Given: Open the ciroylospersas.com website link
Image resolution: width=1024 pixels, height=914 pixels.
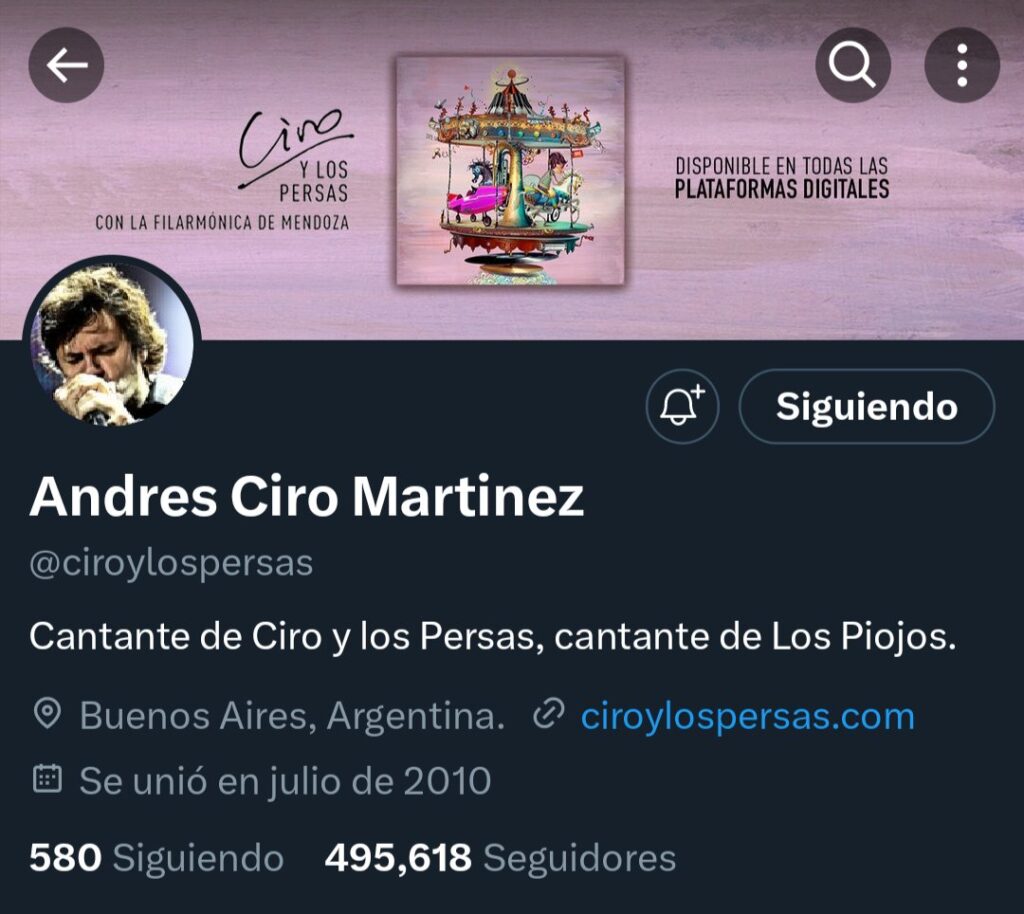Looking at the screenshot, I should click(747, 716).
